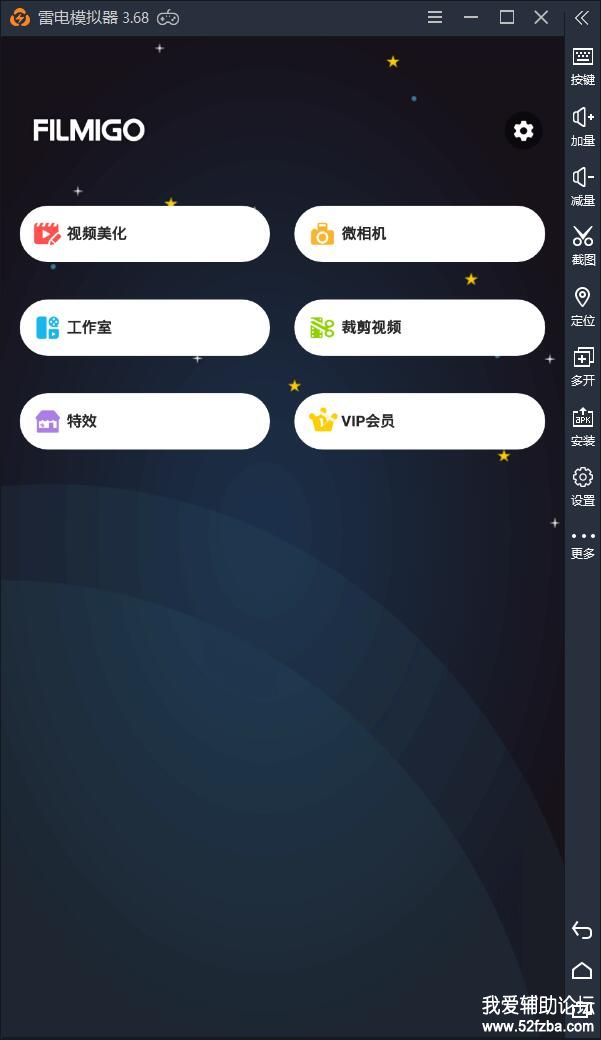
Task: Open emulator 设置 settings
Action: pos(583,485)
